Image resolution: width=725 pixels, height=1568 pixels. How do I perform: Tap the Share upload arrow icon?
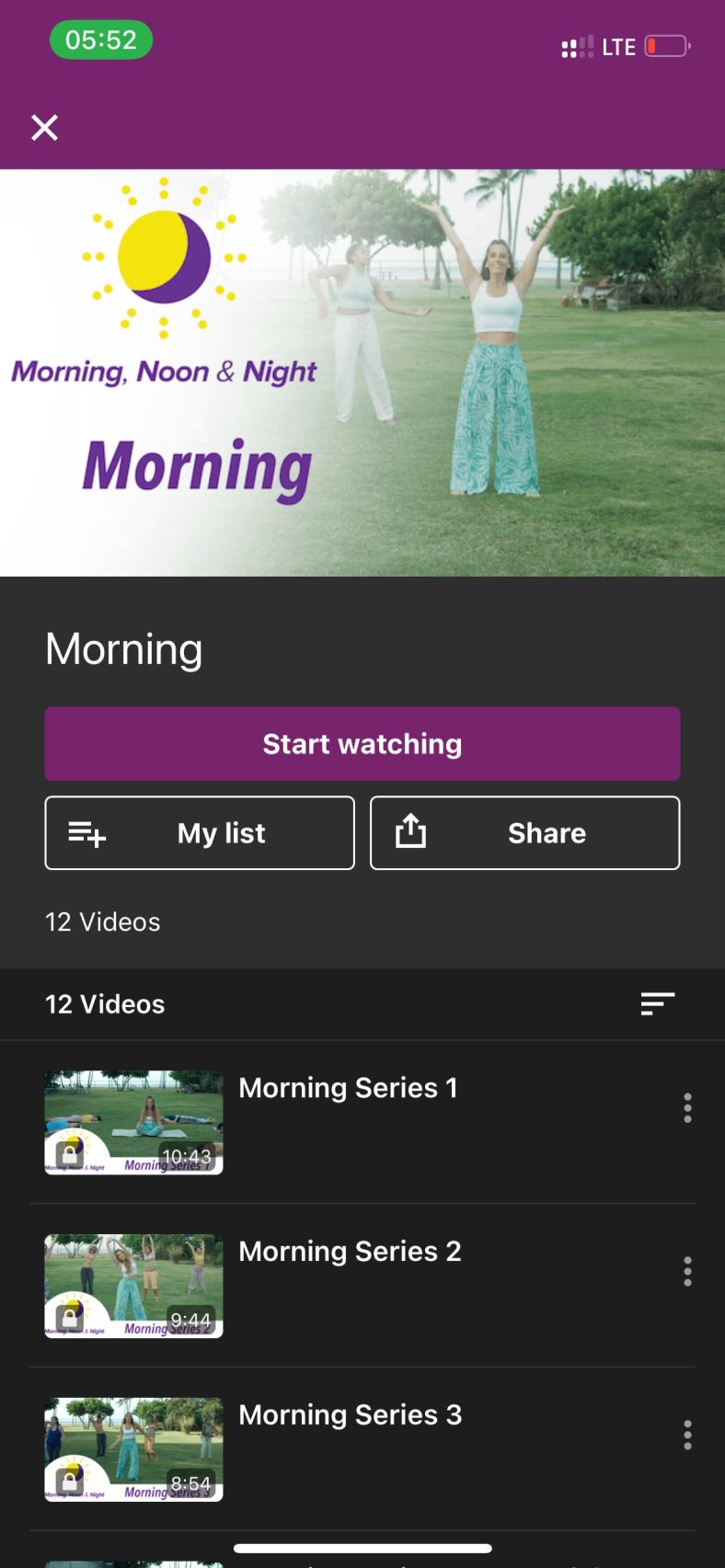pyautogui.click(x=409, y=831)
